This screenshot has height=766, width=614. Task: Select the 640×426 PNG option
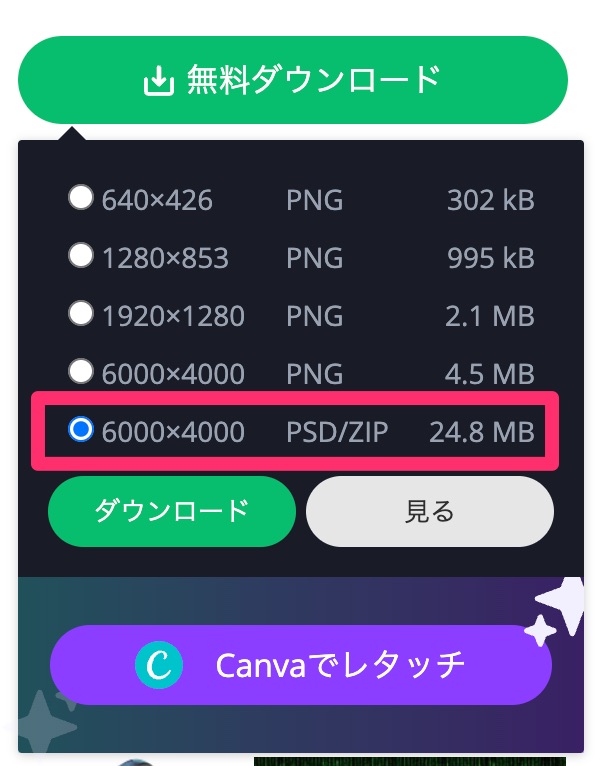coord(80,198)
